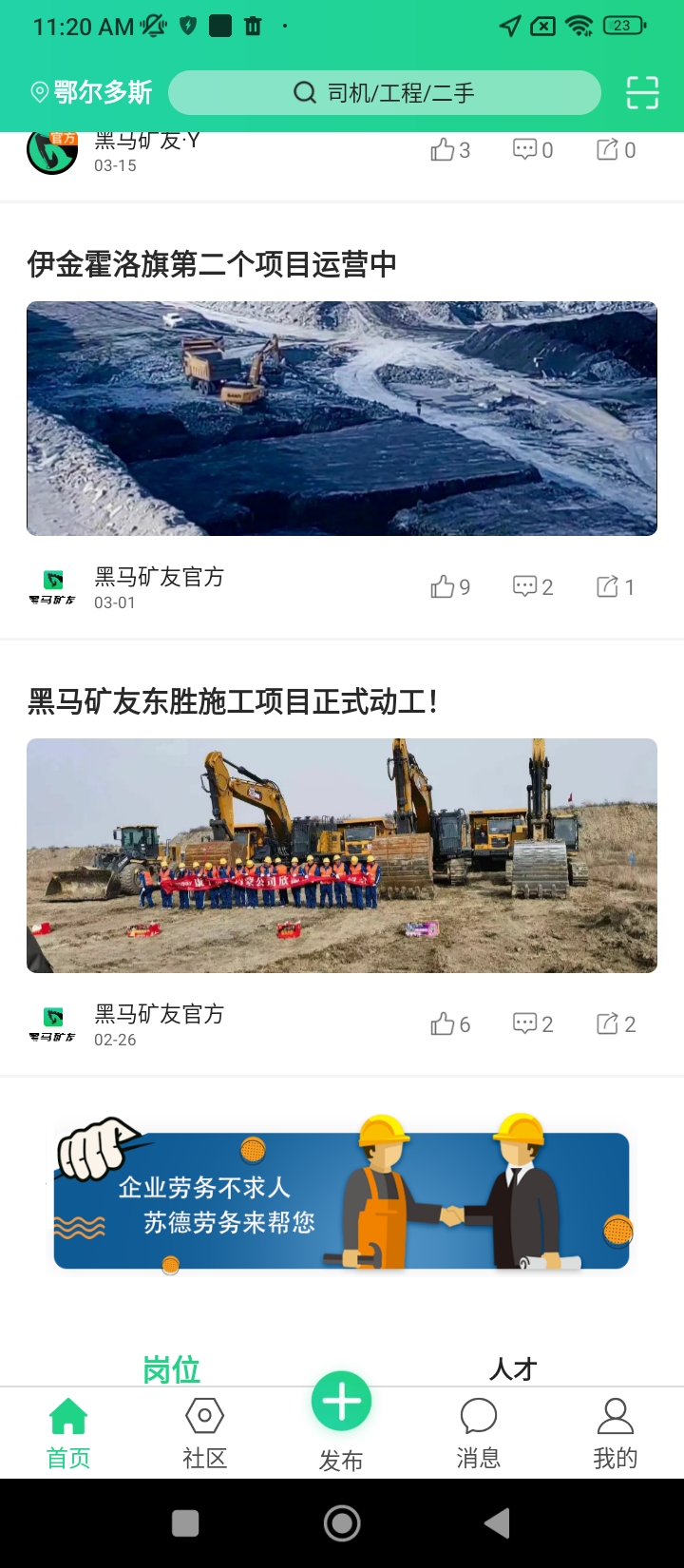Like the 伊金霍洛旗第二个项目运营中 post

(x=450, y=587)
